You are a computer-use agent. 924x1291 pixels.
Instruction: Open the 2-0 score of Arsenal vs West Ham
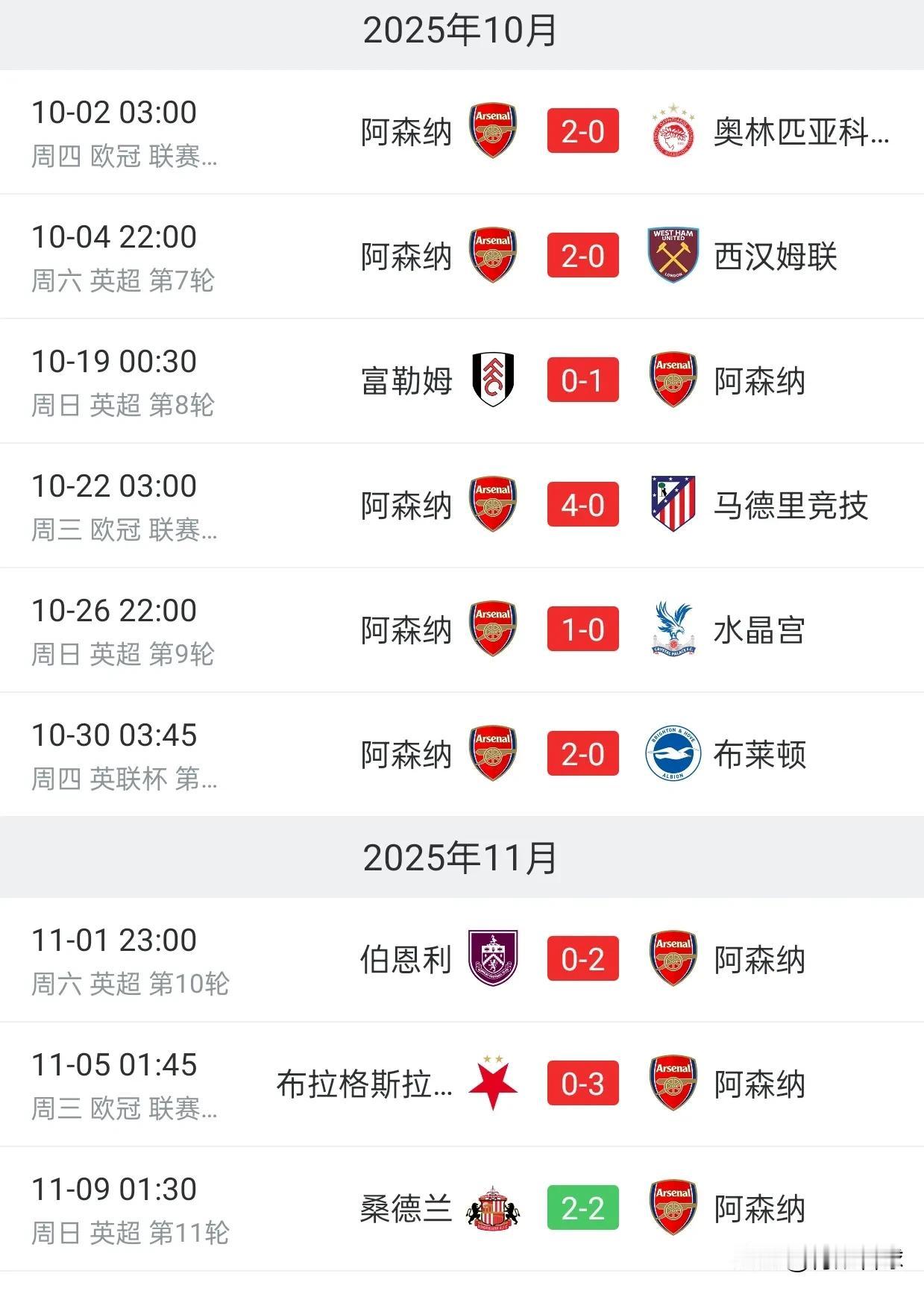point(582,257)
